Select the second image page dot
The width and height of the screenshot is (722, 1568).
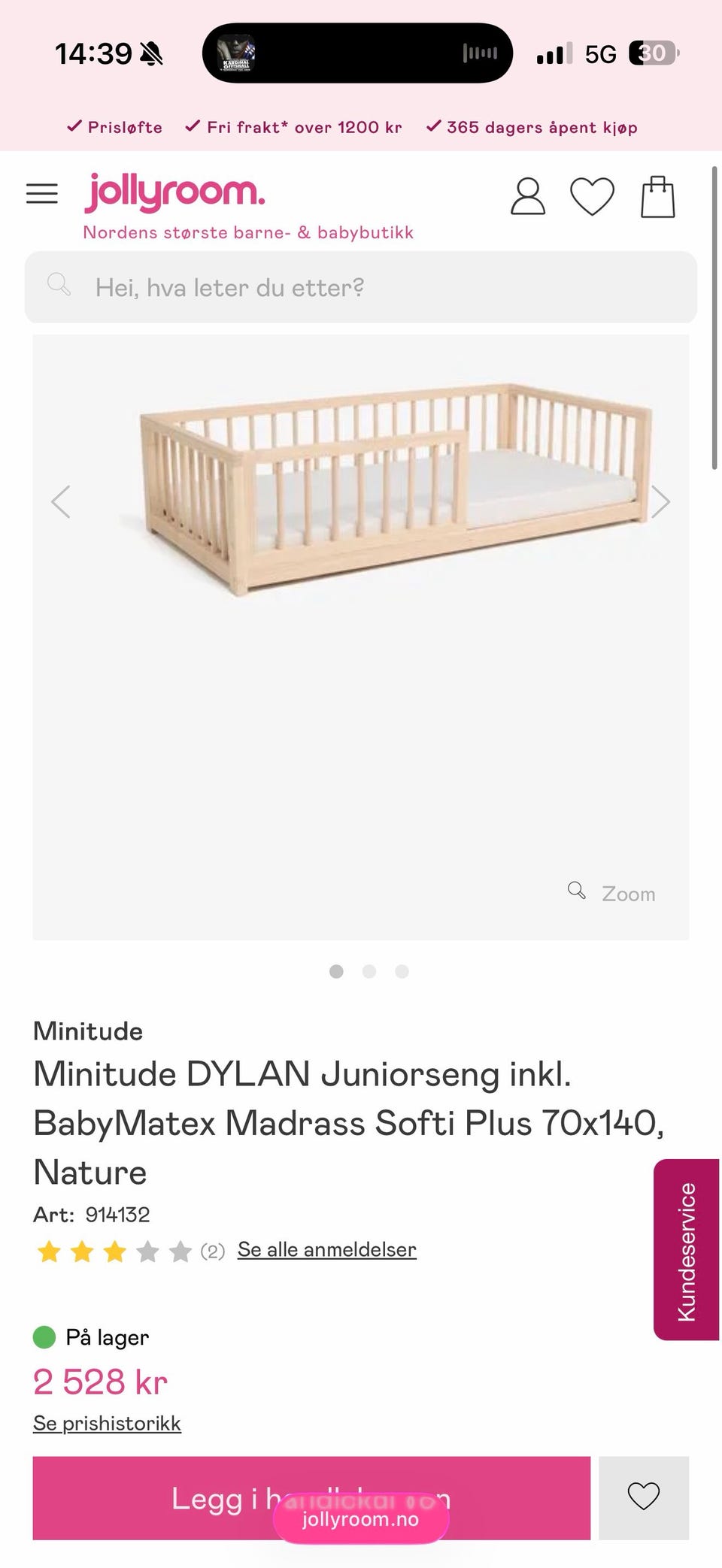[369, 971]
